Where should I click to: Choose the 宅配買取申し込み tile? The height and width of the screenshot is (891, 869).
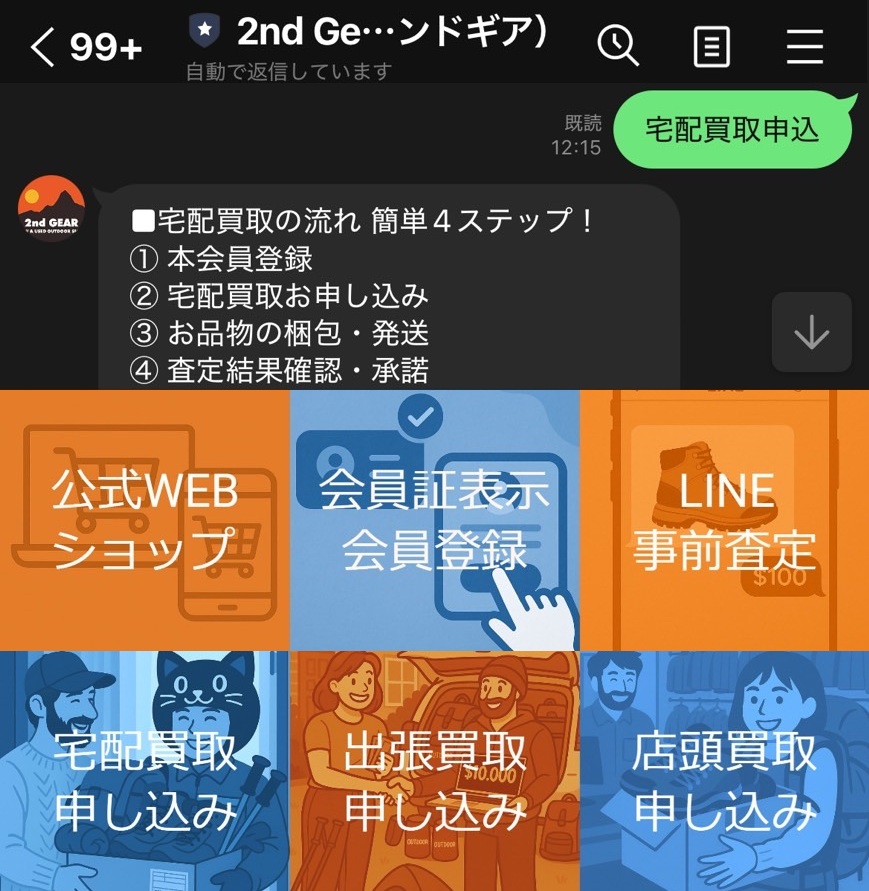click(145, 771)
